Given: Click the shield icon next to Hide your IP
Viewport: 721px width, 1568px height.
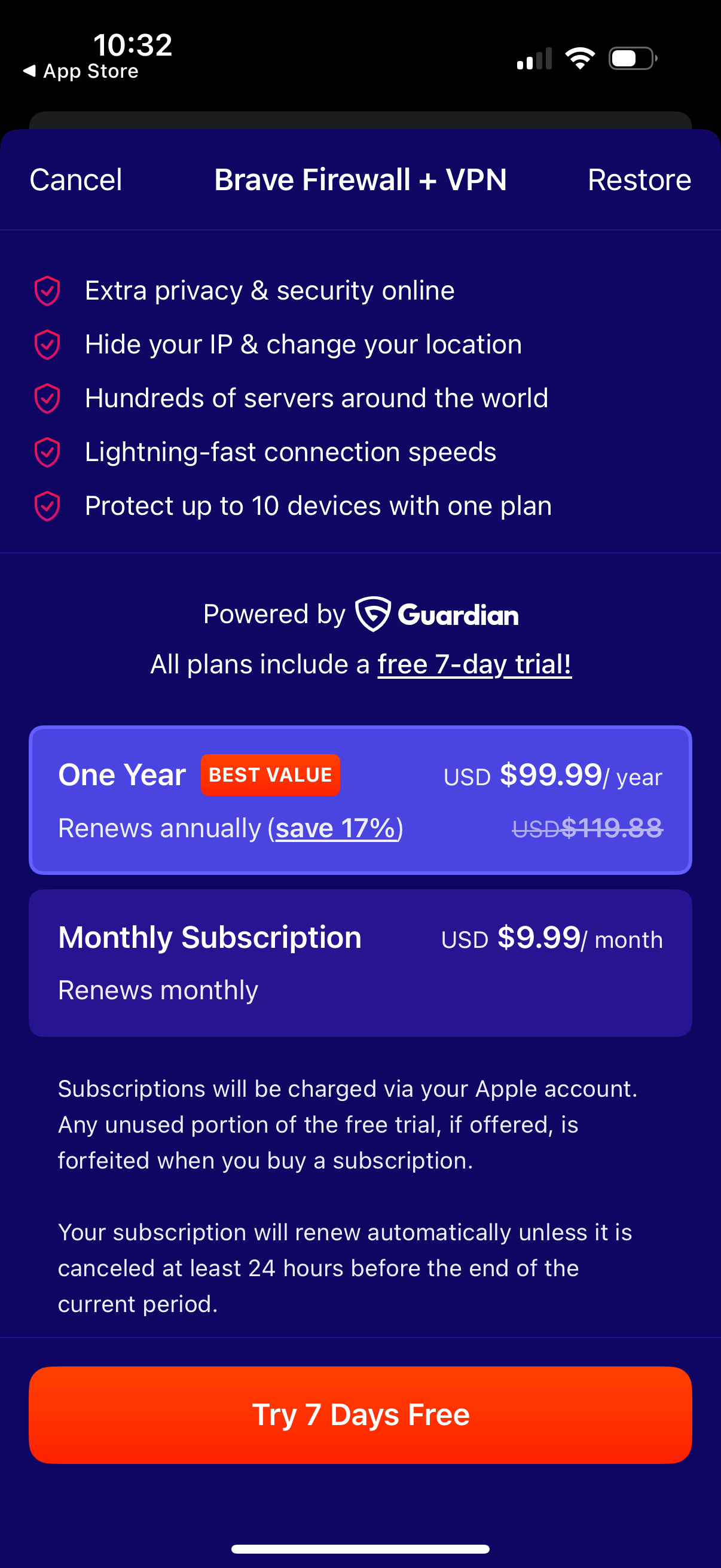Looking at the screenshot, I should click(46, 344).
